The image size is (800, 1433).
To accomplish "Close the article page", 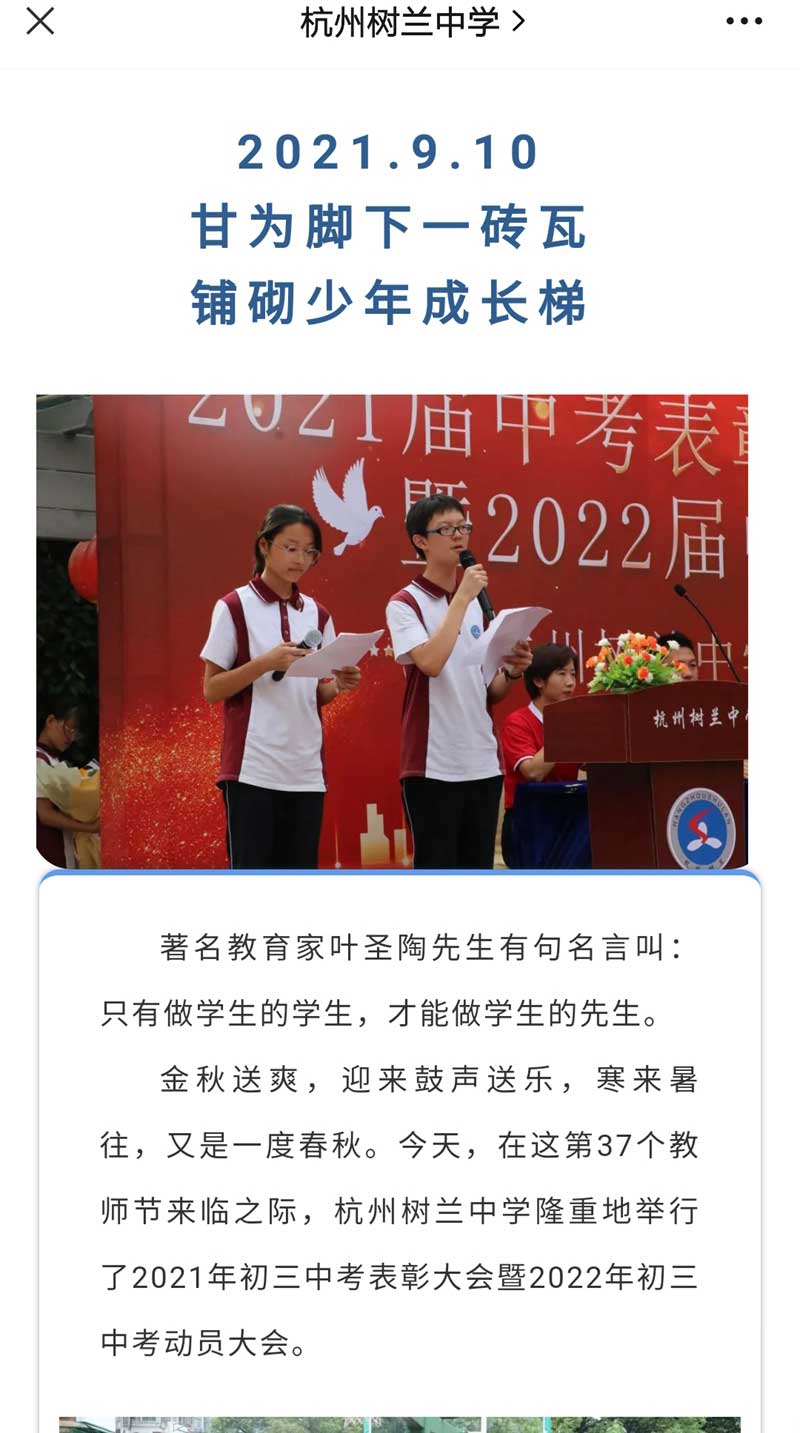I will pyautogui.click(x=40, y=21).
